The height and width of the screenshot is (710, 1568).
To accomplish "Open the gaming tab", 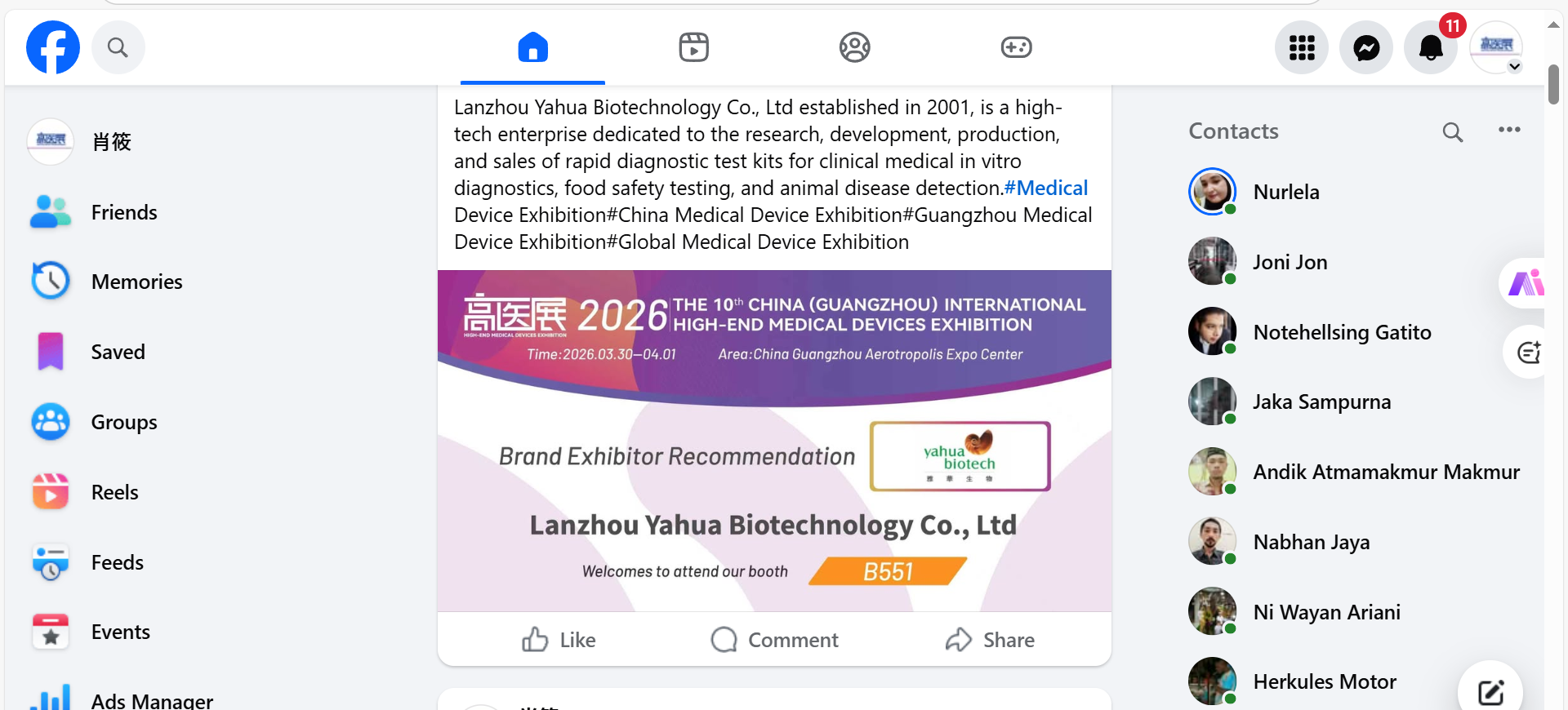I will (1016, 47).
